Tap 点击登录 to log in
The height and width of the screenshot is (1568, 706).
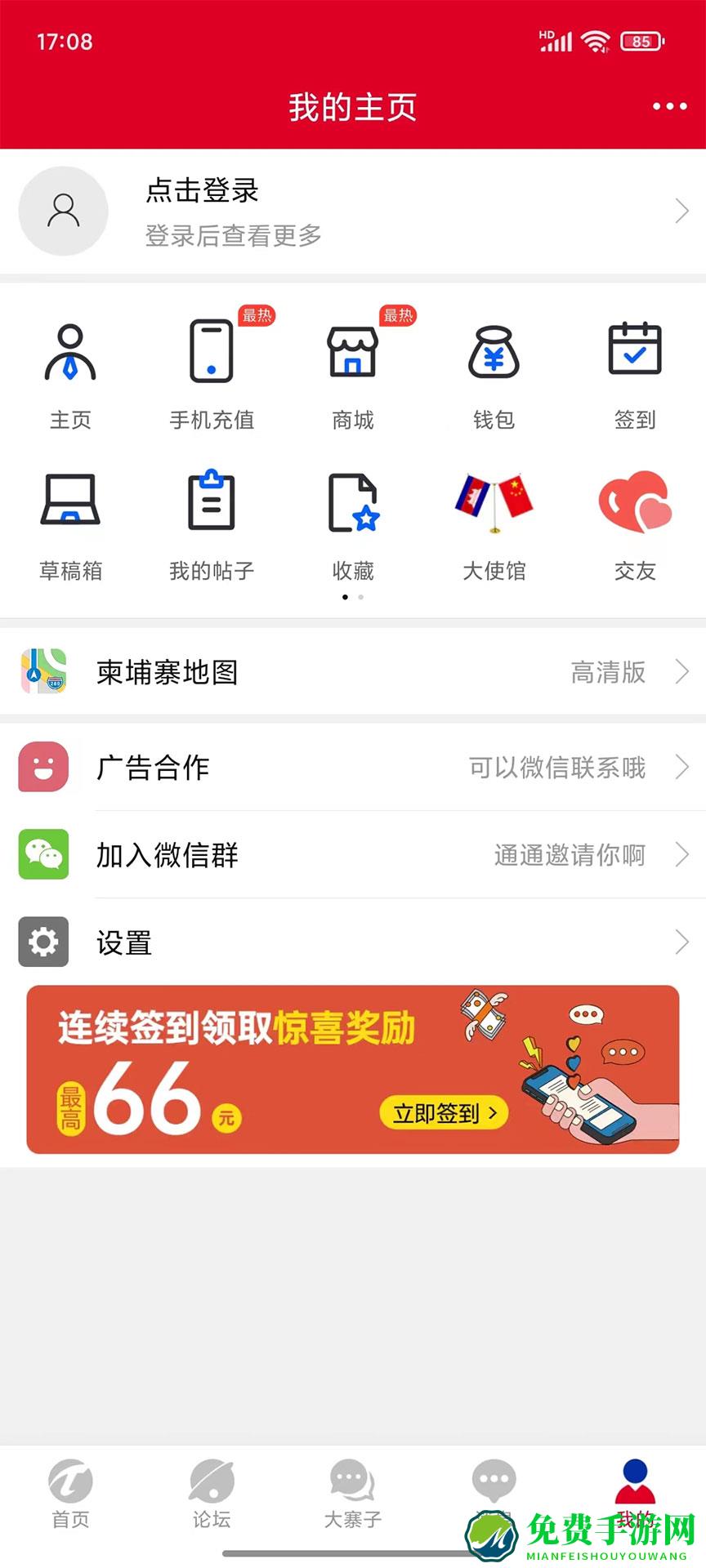[x=201, y=191]
